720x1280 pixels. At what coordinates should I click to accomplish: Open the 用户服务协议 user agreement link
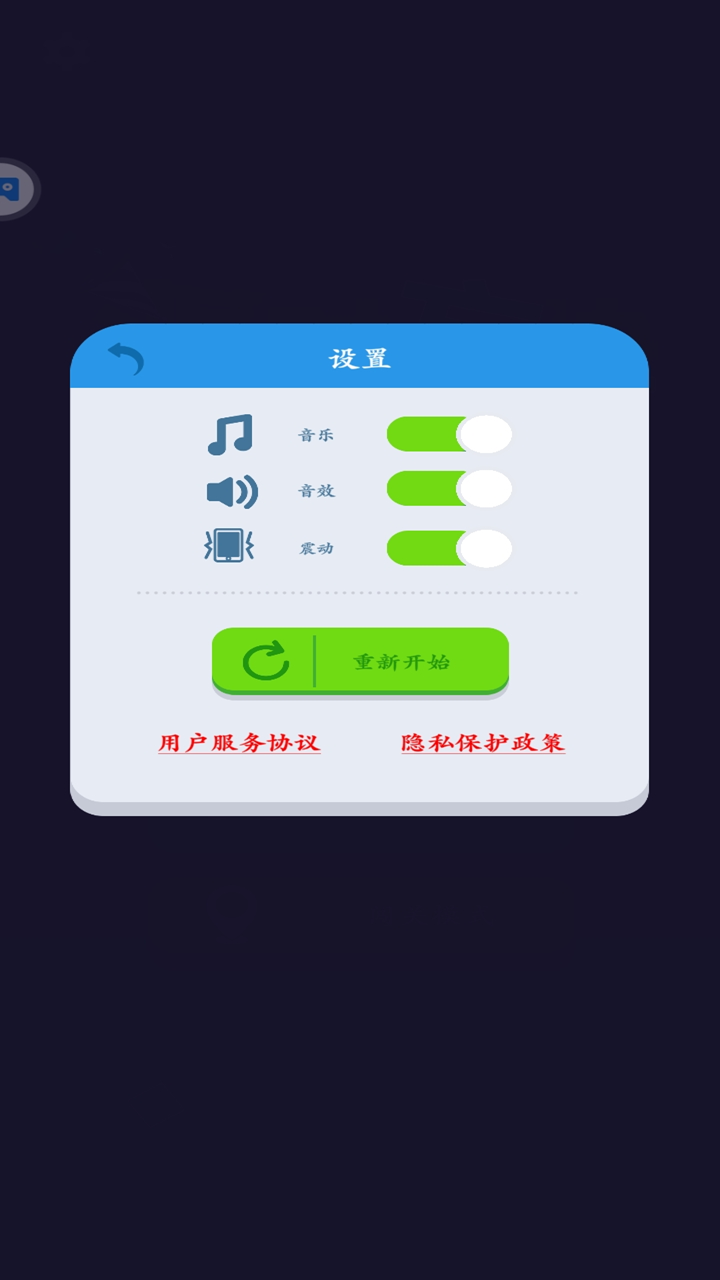[x=239, y=744]
